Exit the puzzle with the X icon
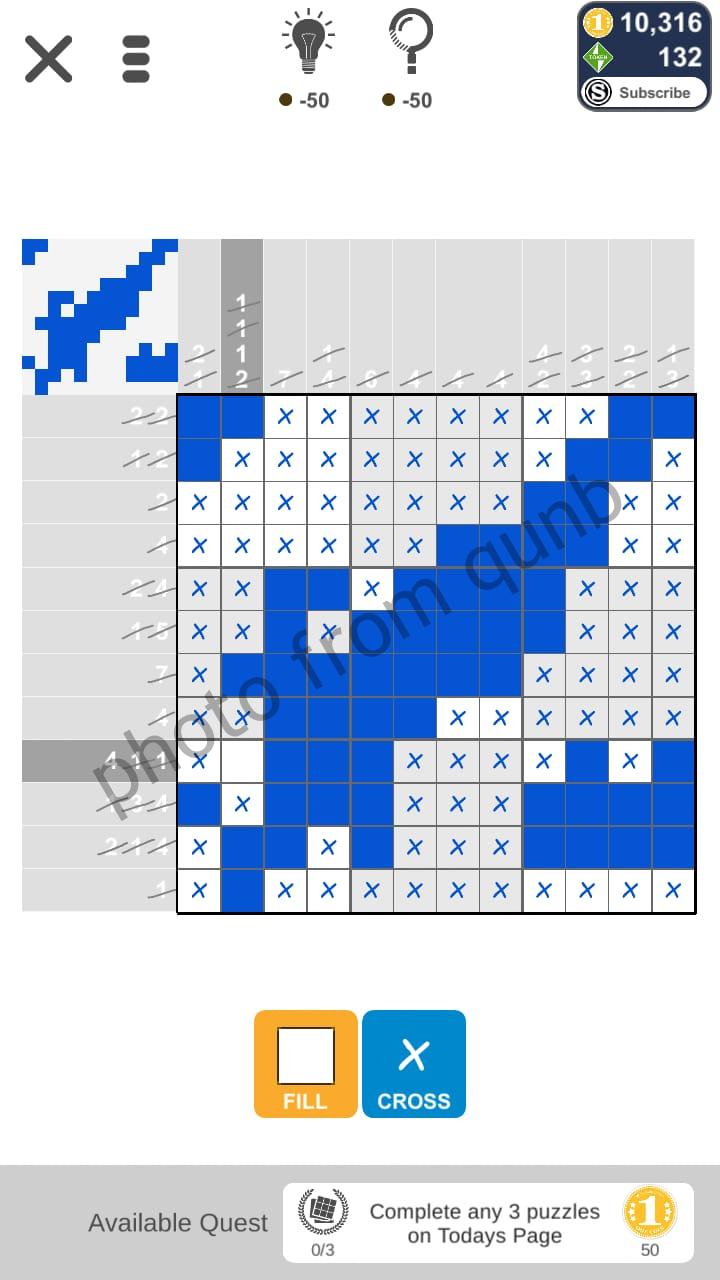The image size is (720, 1280). (x=47, y=58)
